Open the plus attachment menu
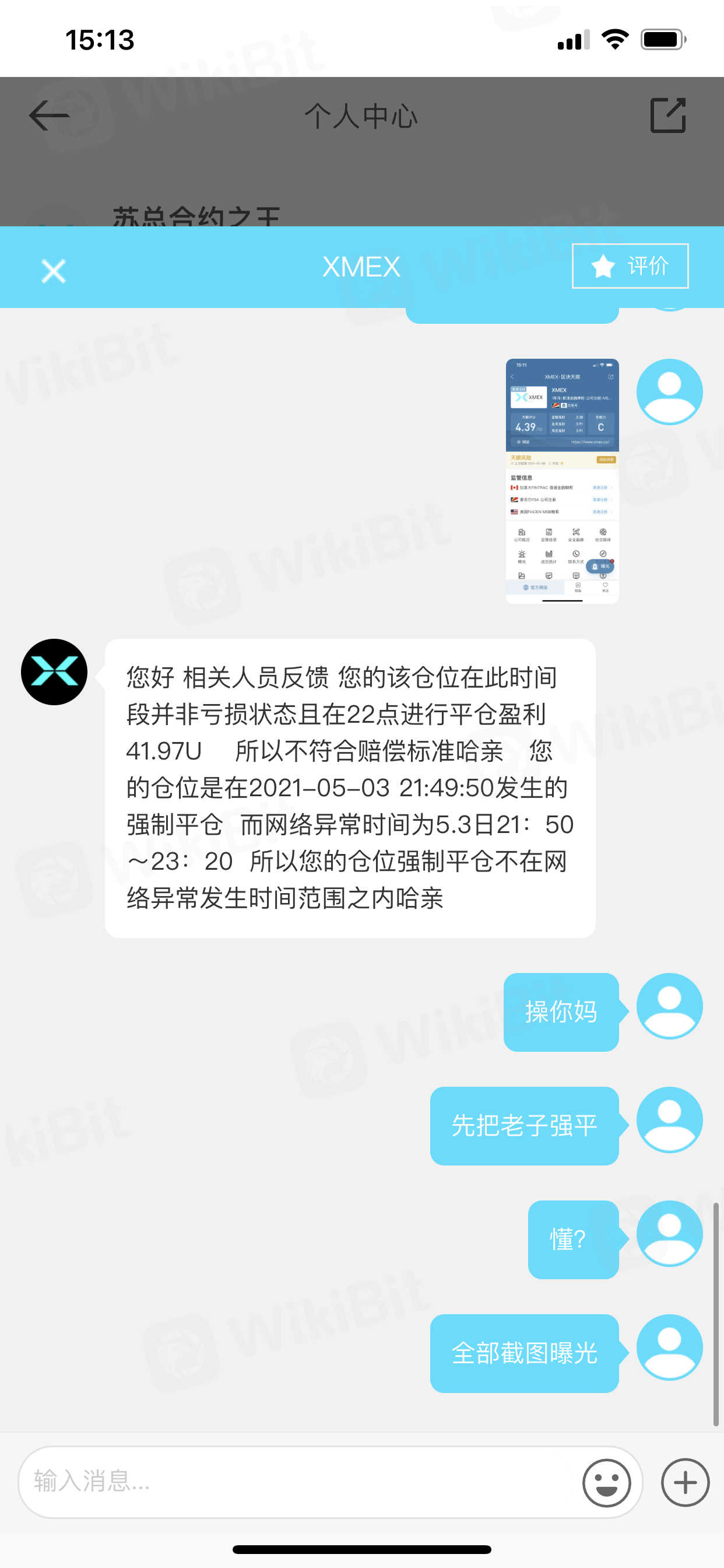Image resolution: width=724 pixels, height=1568 pixels. 684,1482
